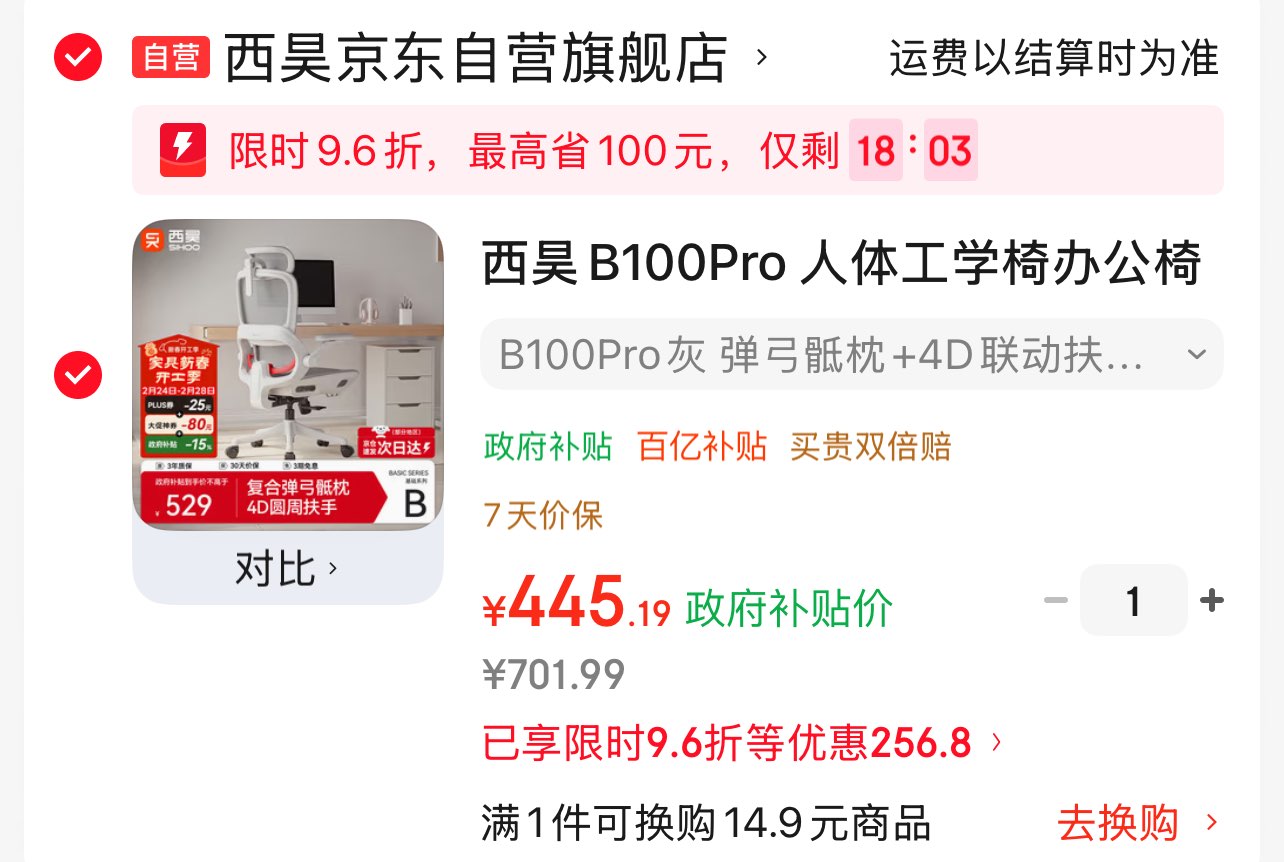Viewport: 1284px width, 862px height.
Task: Edit the quantity field showing 1
Action: (1133, 601)
